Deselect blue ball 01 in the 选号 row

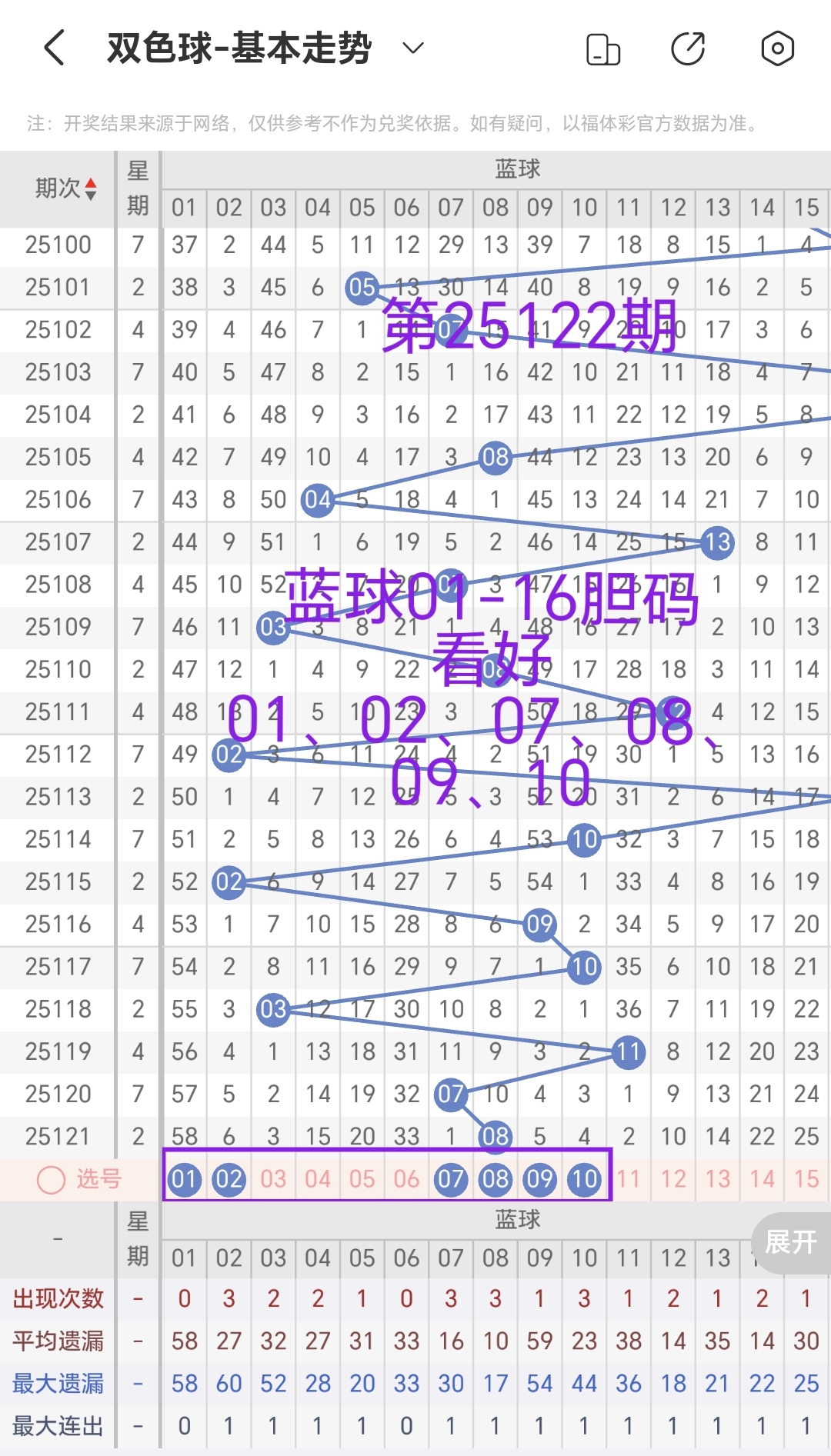pyautogui.click(x=184, y=1179)
